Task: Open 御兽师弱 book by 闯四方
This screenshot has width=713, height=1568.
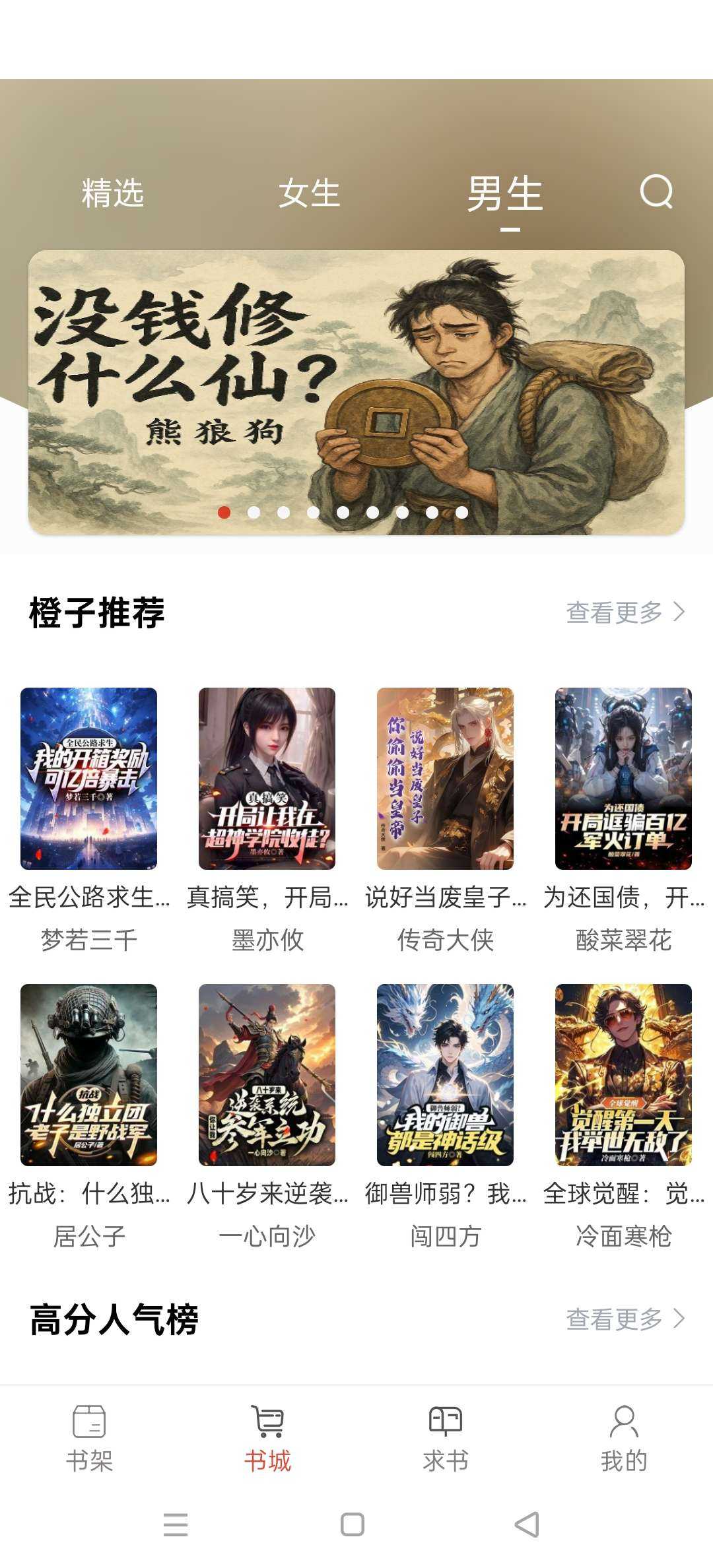Action: click(446, 1075)
